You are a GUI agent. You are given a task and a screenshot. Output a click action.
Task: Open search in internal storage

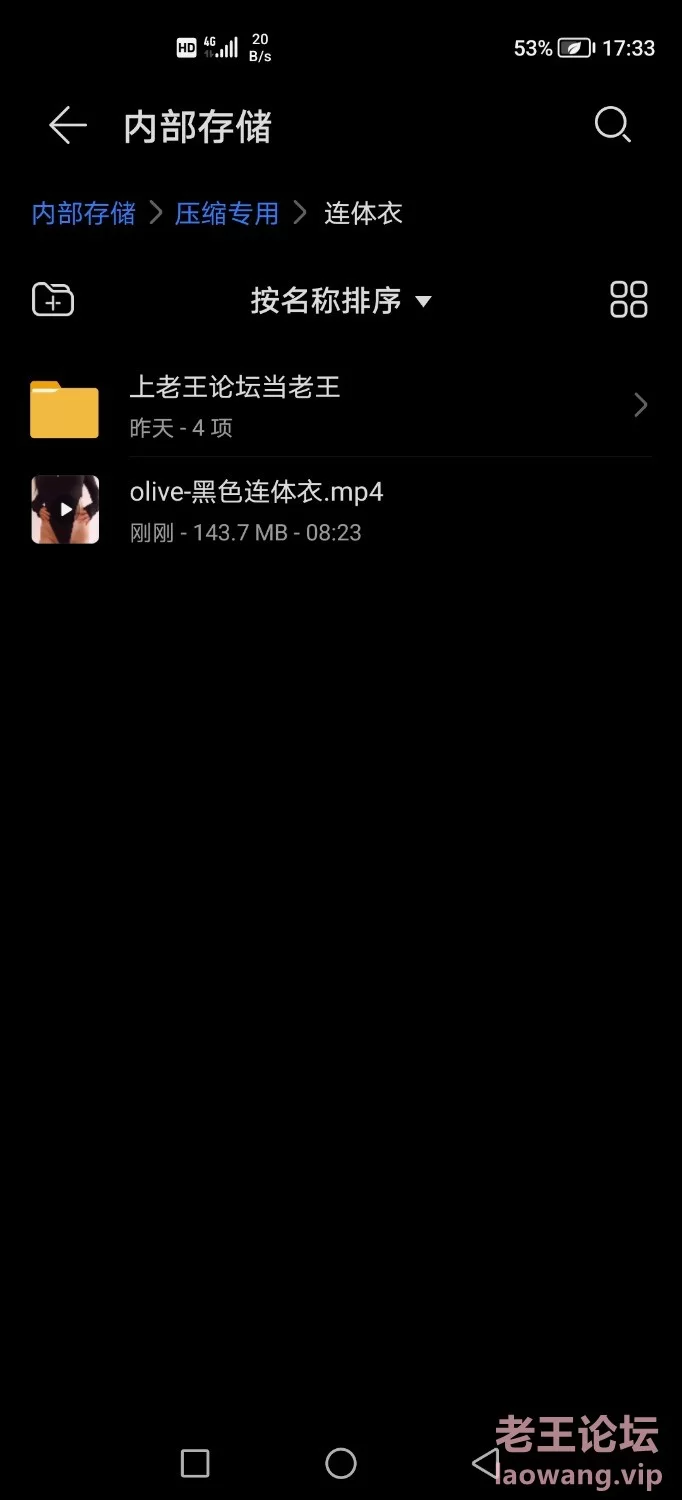(x=612, y=126)
